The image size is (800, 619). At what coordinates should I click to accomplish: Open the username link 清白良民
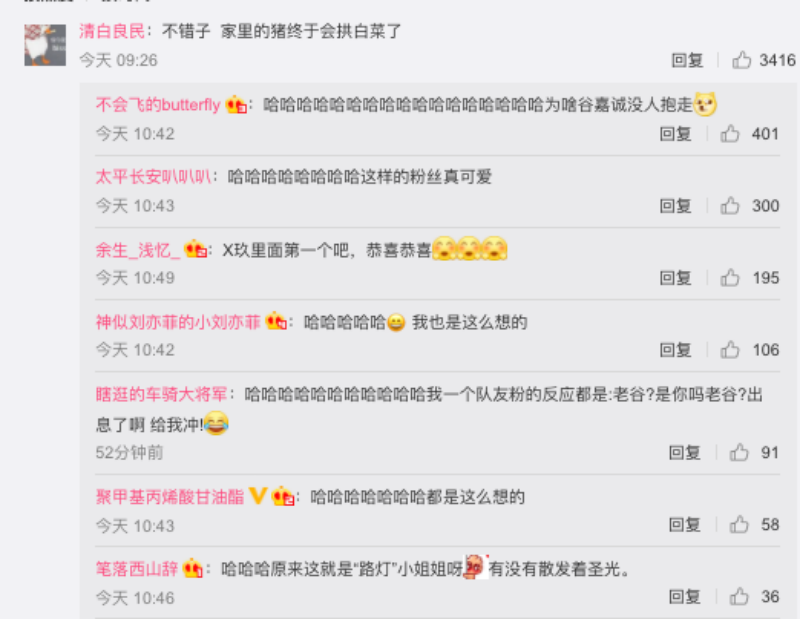(112, 31)
